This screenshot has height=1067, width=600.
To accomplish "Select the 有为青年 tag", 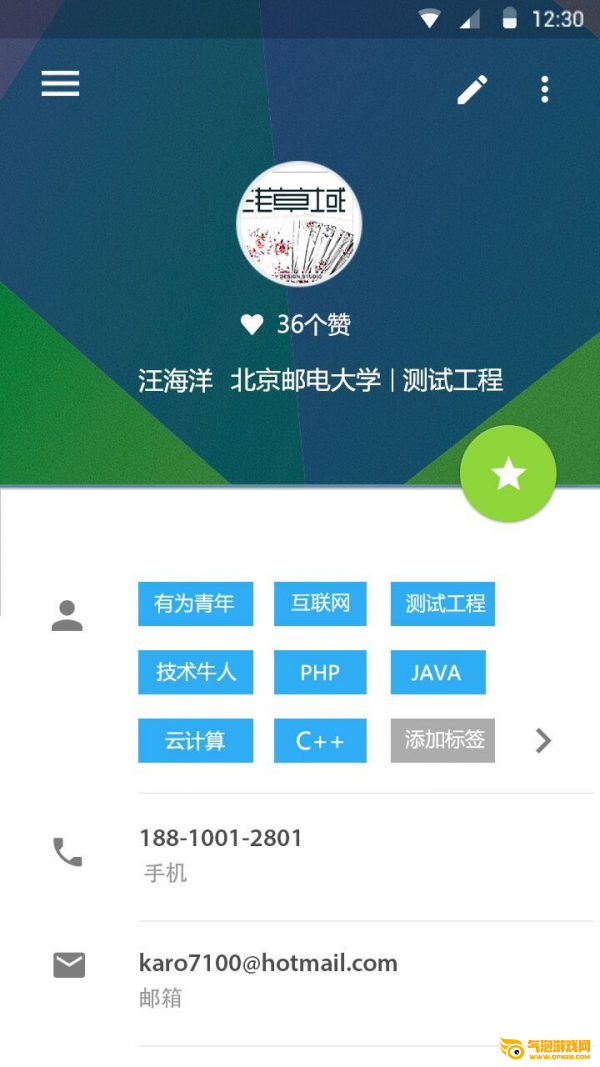I will [195, 604].
